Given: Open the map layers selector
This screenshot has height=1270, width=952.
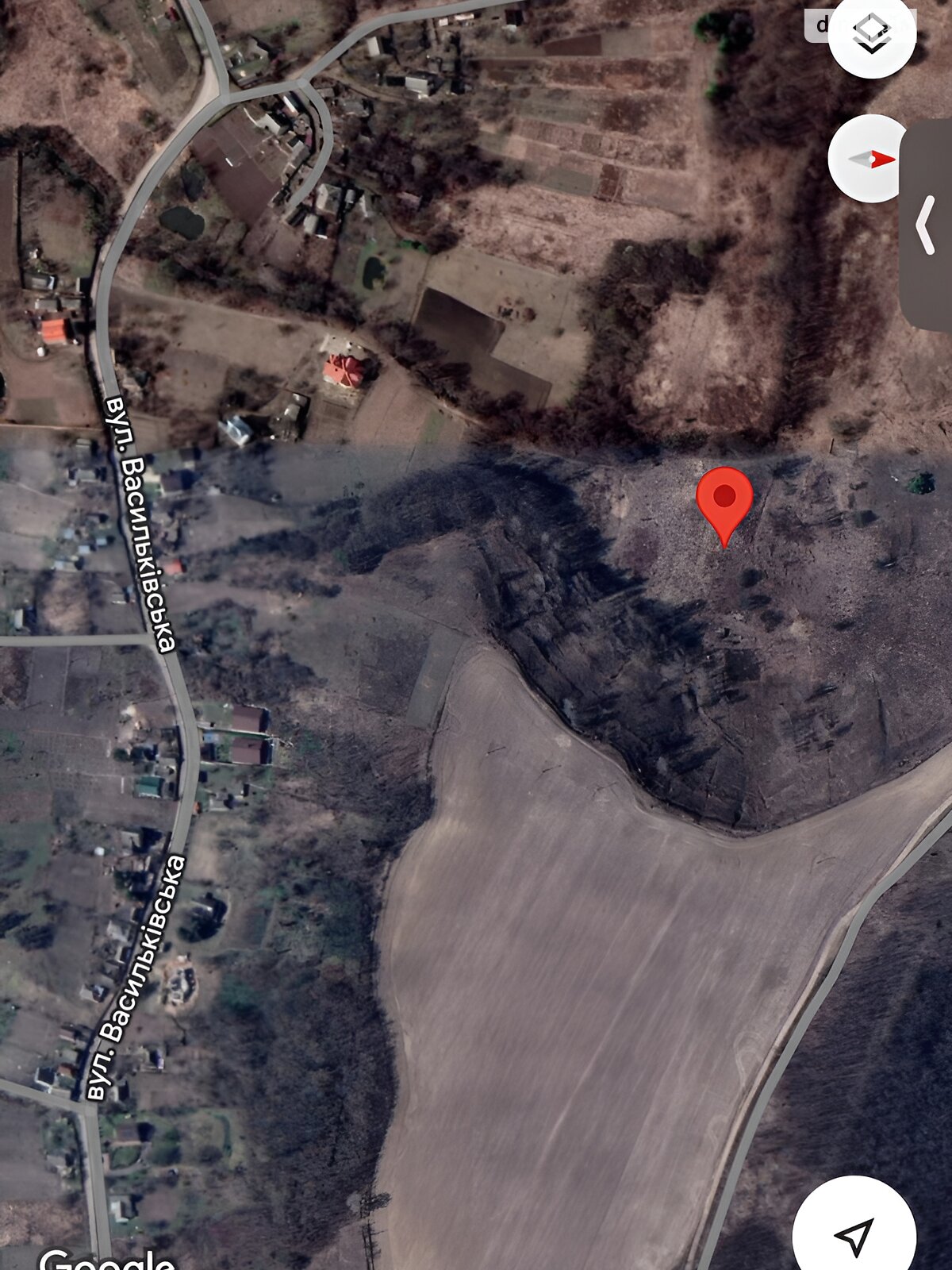Looking at the screenshot, I should pos(871,35).
